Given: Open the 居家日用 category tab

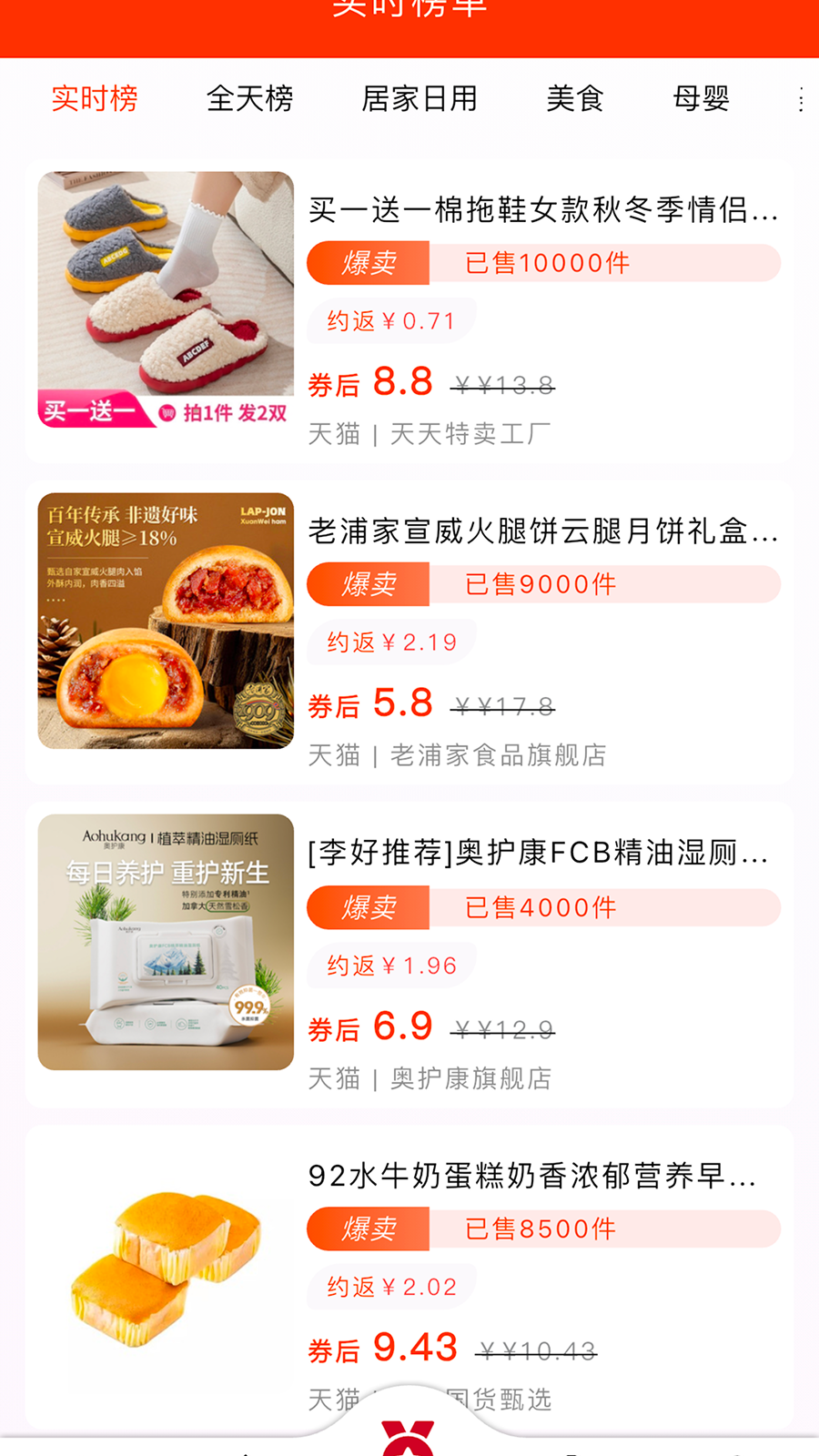Looking at the screenshot, I should tap(419, 100).
